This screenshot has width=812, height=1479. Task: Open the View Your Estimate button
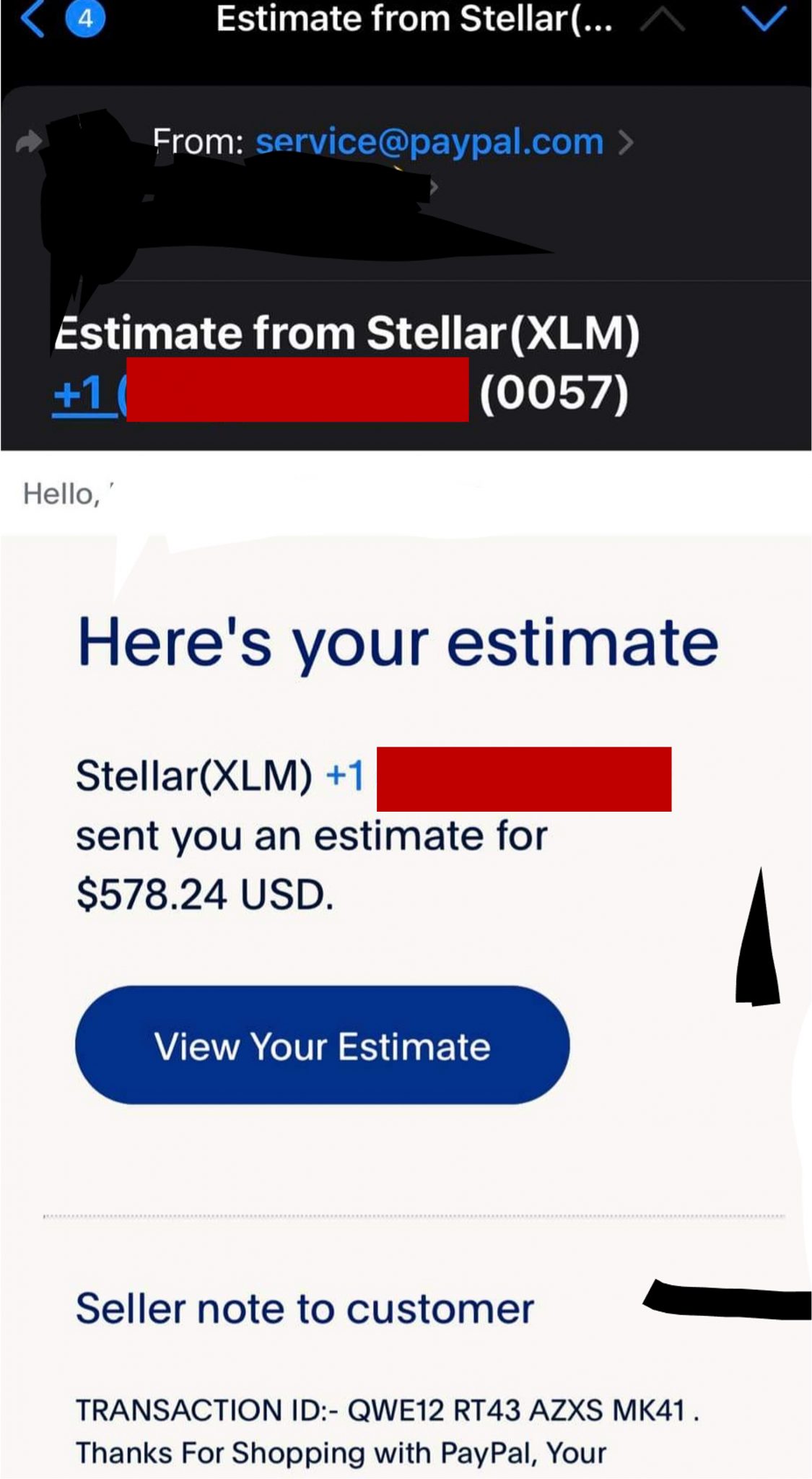point(322,1045)
